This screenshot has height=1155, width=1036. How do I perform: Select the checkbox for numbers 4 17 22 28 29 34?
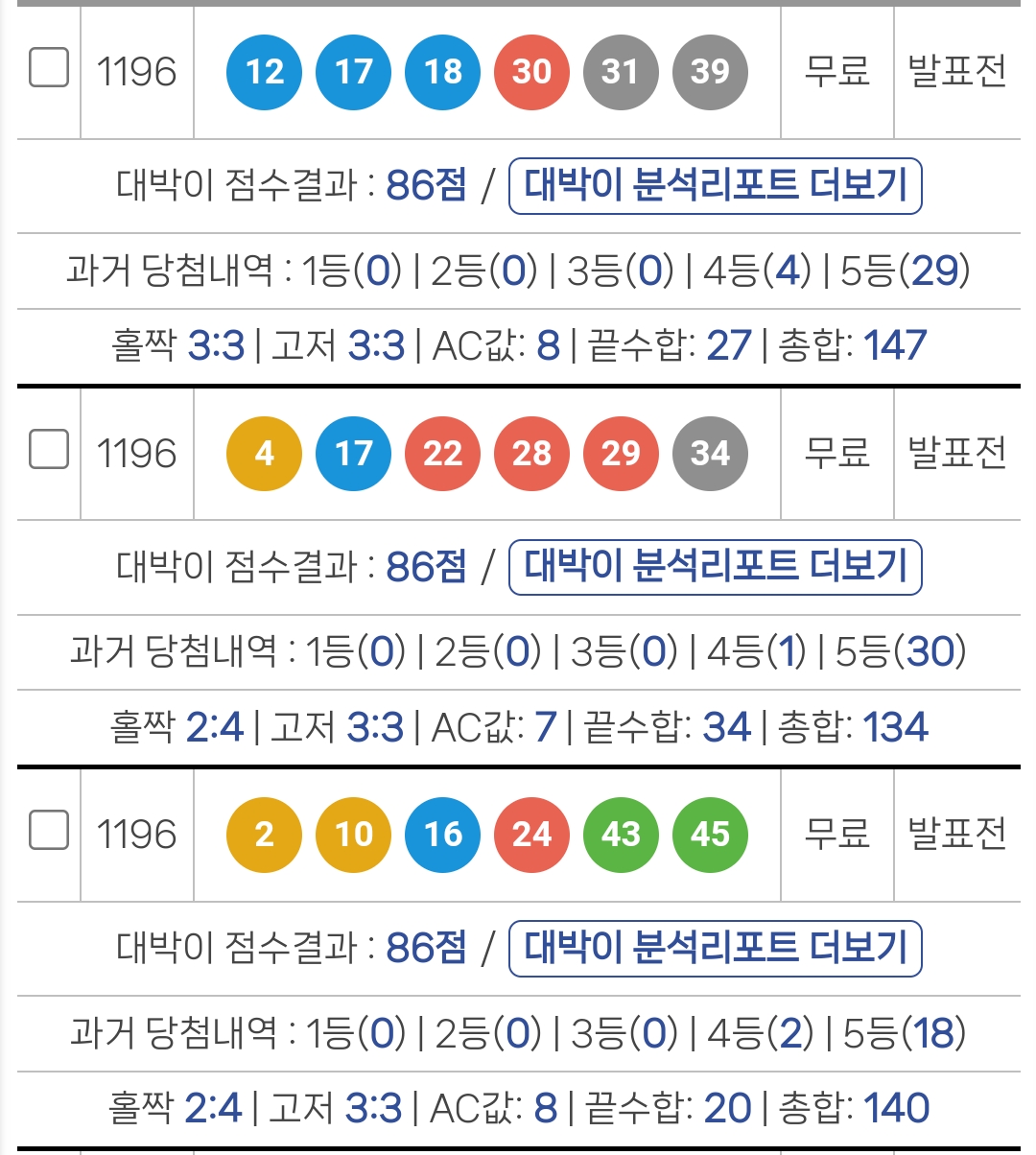[49, 449]
